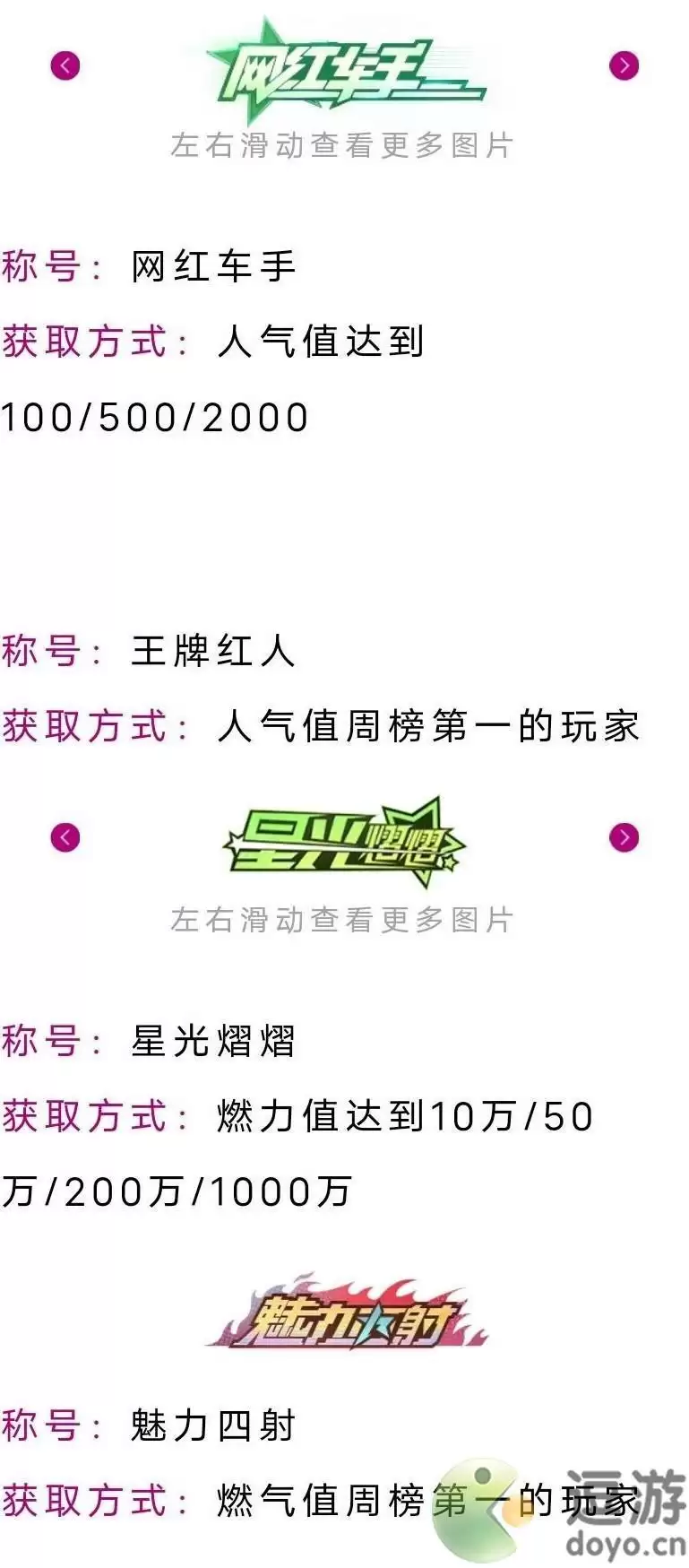Click the left arrow beside the 星光熠熠 banner
The image size is (689, 1568).
click(x=64, y=836)
